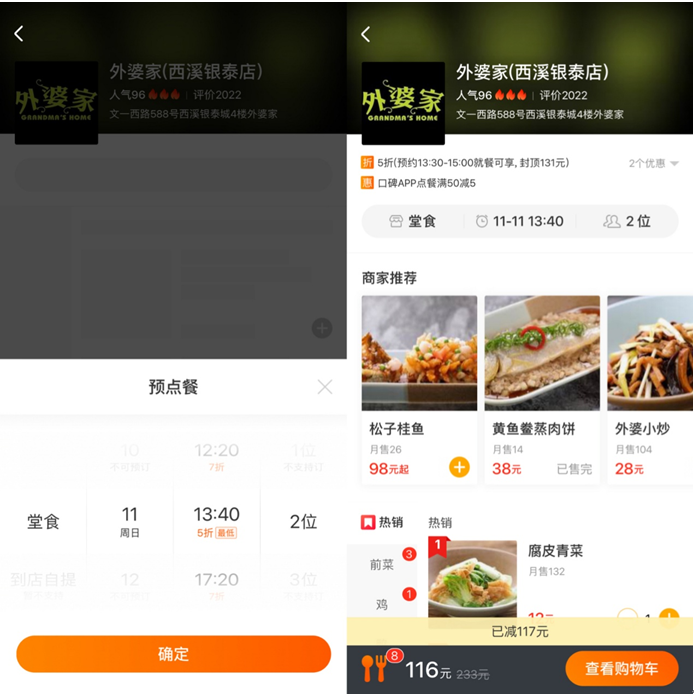The image size is (694, 695).
Task: Edit the 11-11 13:40 reservation time
Action: point(519,221)
